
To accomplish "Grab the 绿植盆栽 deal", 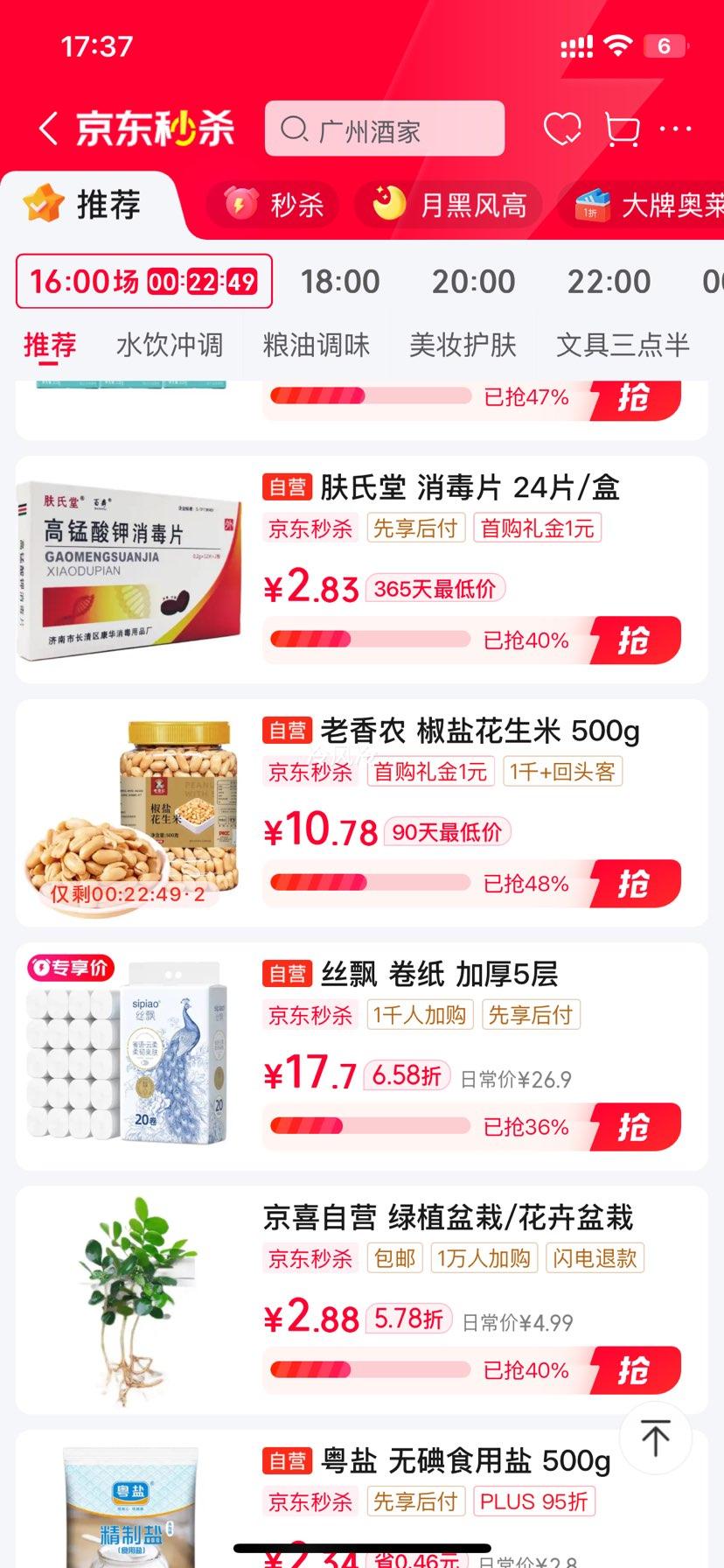I will [x=635, y=1370].
